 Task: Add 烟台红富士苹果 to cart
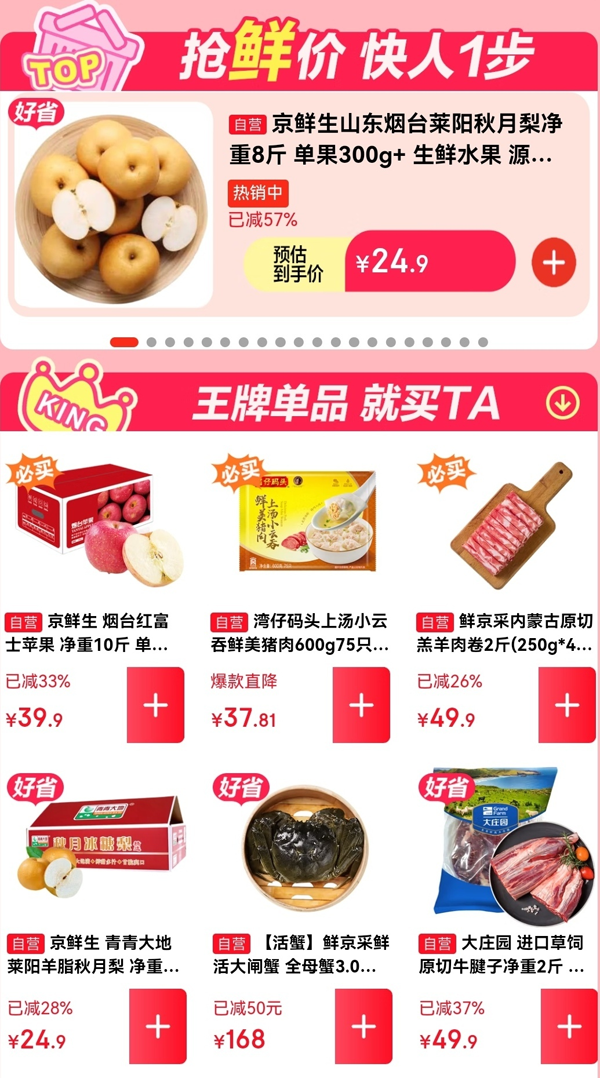(x=155, y=705)
